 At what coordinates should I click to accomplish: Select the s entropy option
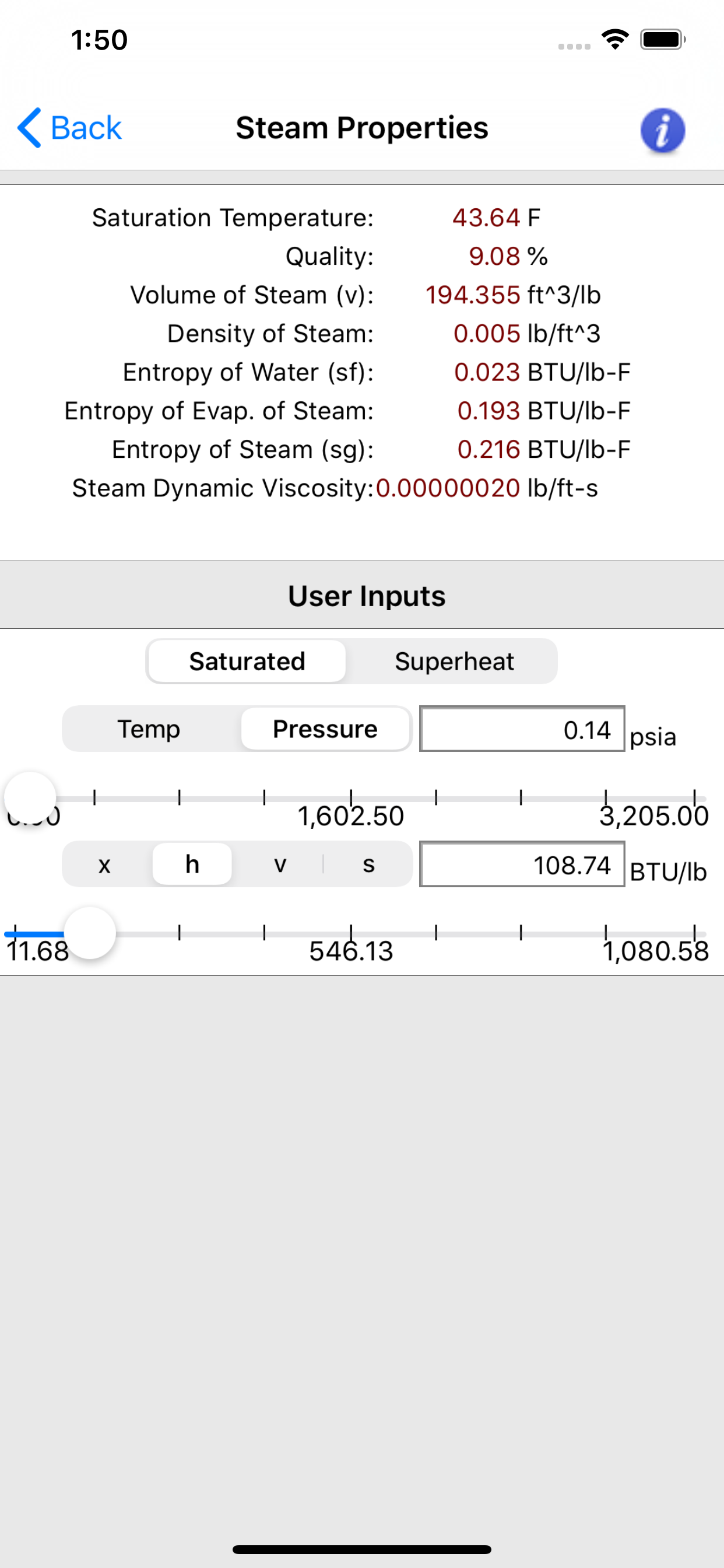click(x=368, y=864)
